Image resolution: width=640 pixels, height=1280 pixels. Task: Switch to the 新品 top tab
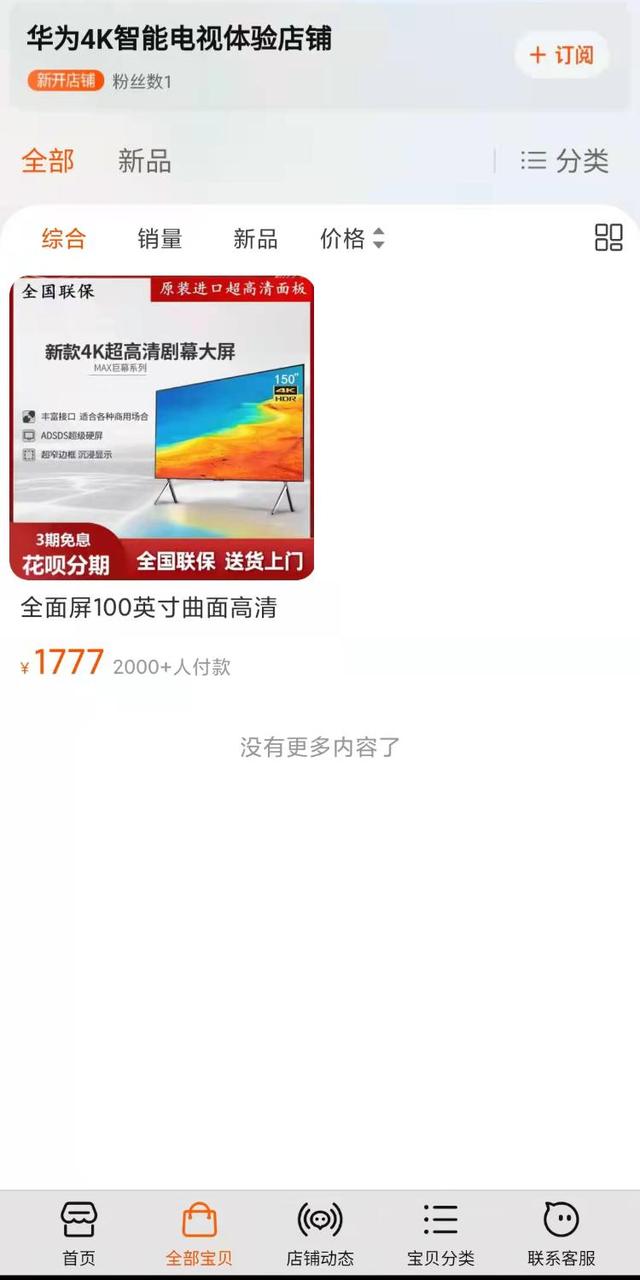coord(144,161)
